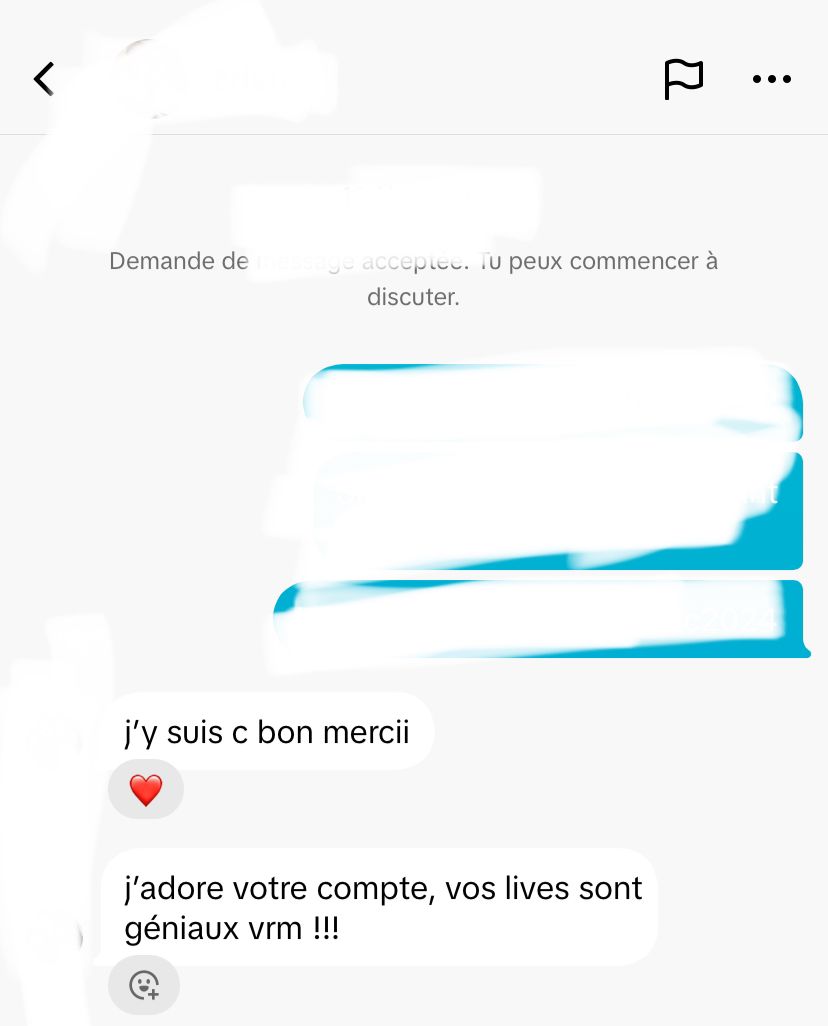The width and height of the screenshot is (828, 1026).
Task: Tap the heart reaction under "j'y suis c bon mercii"
Action: [146, 790]
